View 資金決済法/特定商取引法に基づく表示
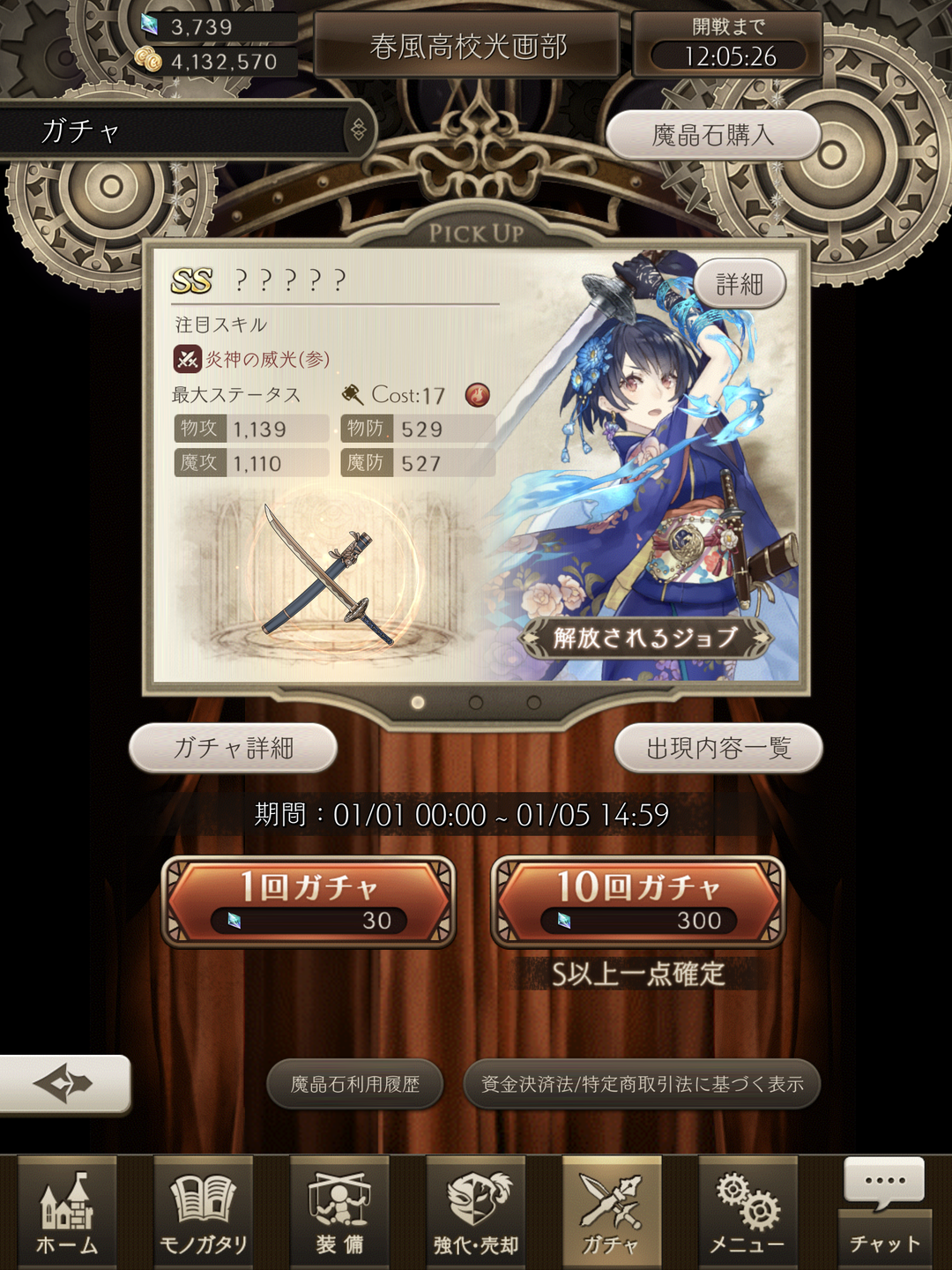952x1270 pixels. pos(642,1084)
